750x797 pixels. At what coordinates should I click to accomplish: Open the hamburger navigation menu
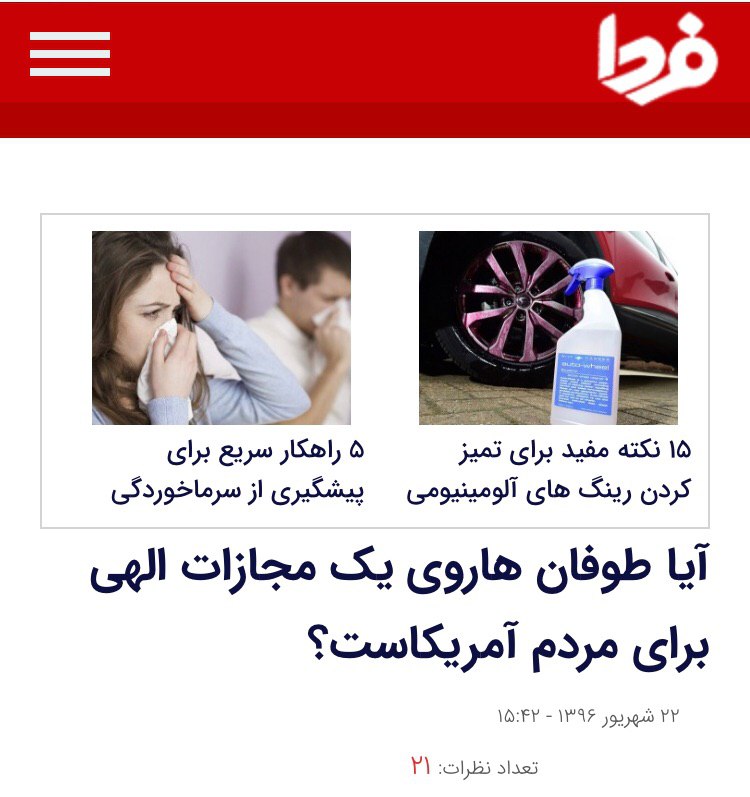[70, 54]
